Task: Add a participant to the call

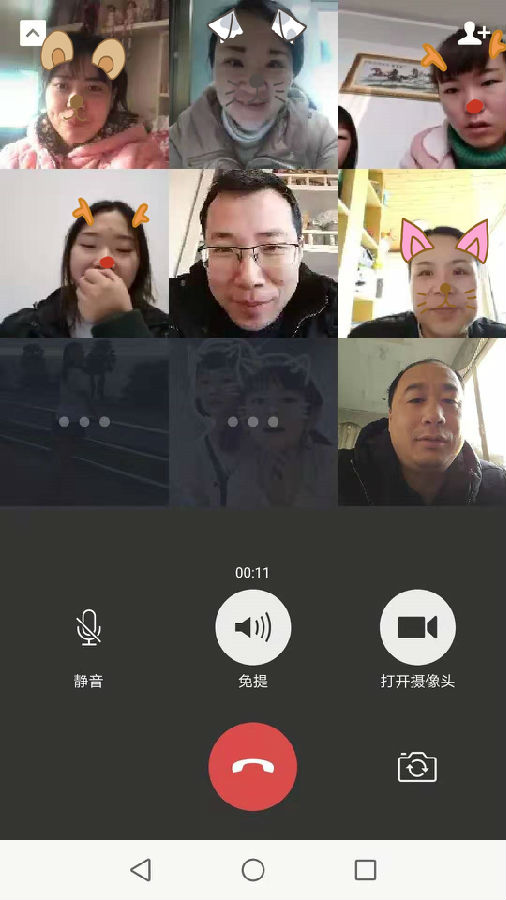Action: point(474,34)
